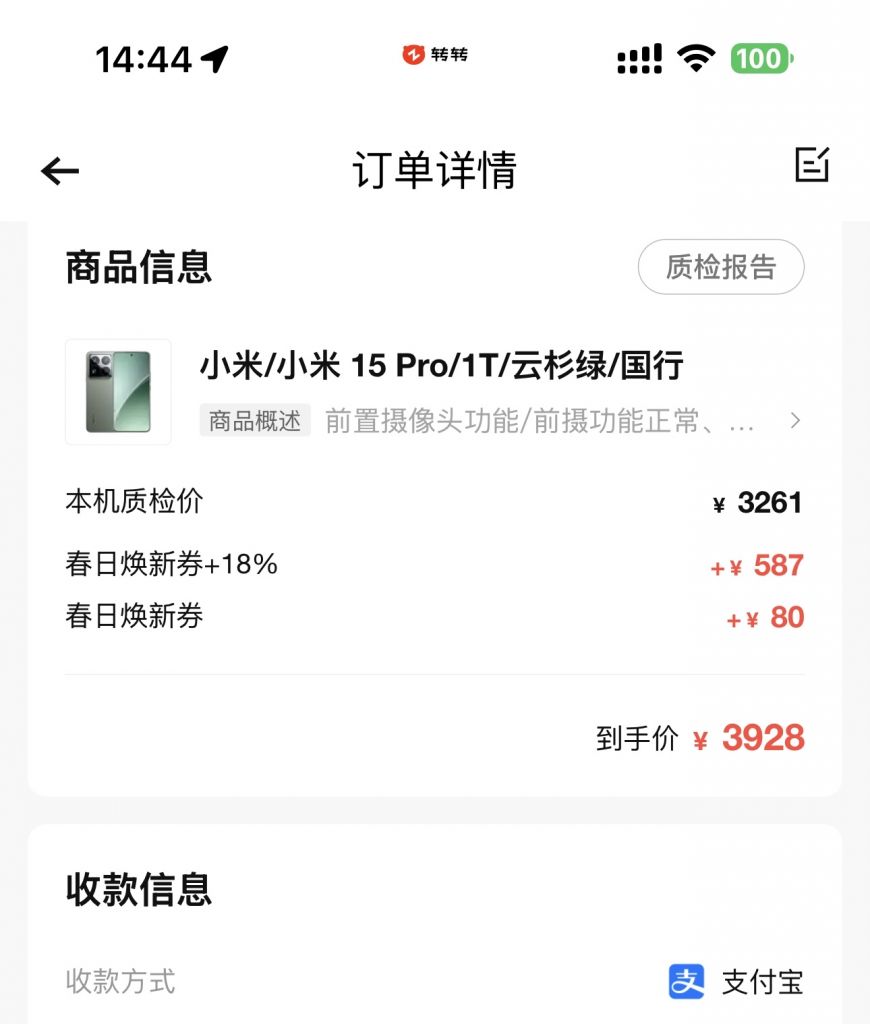
Task: Click the 商品信息 section header
Action: (138, 267)
